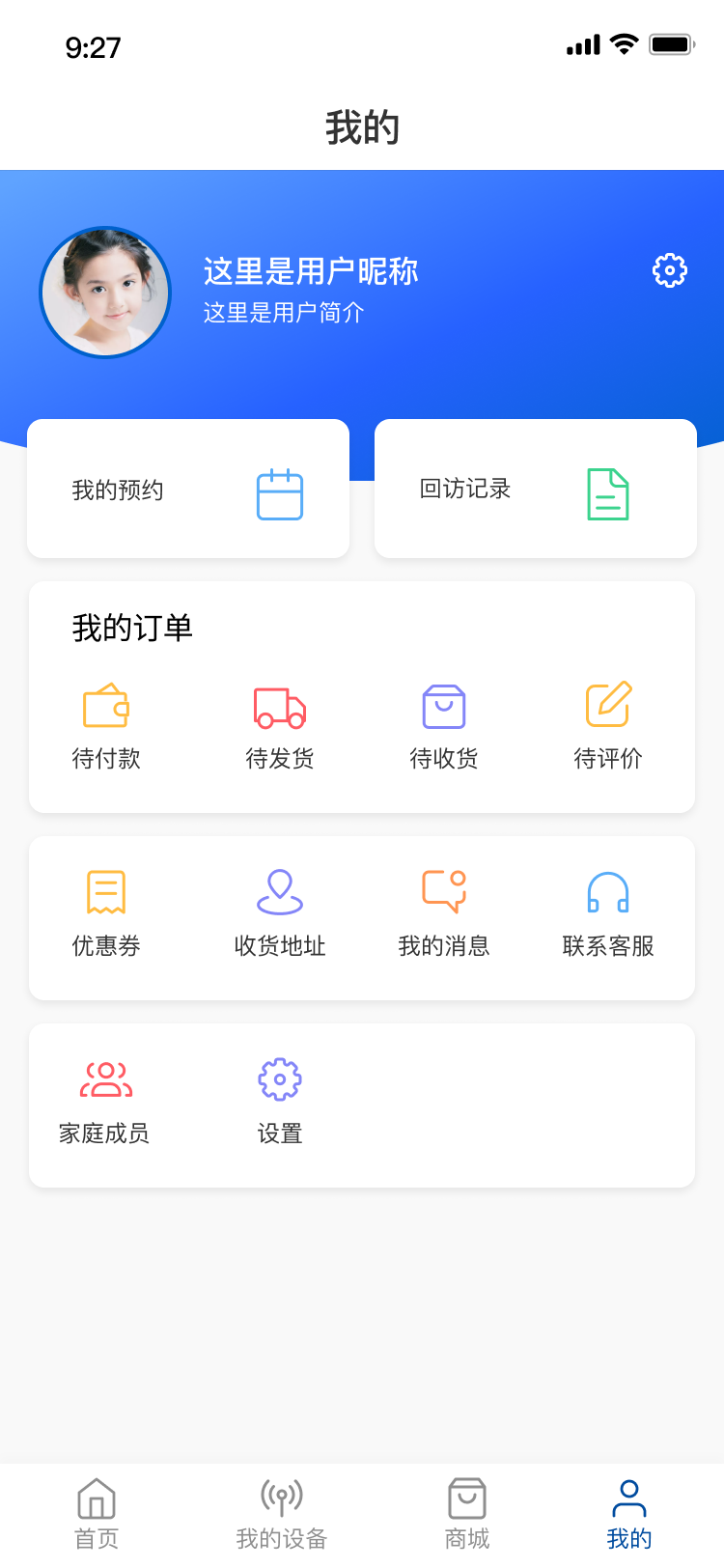The width and height of the screenshot is (724, 1568).
Task: Open the 回访记录 card
Action: [536, 490]
